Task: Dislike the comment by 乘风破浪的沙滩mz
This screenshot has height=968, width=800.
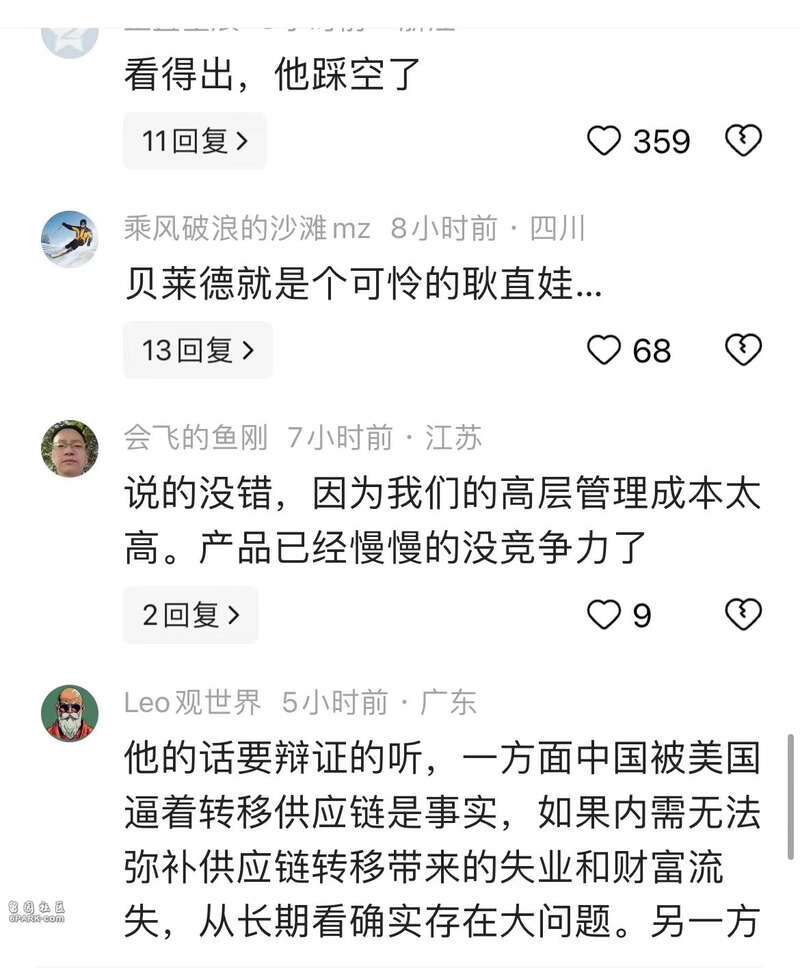Action: pos(743,350)
